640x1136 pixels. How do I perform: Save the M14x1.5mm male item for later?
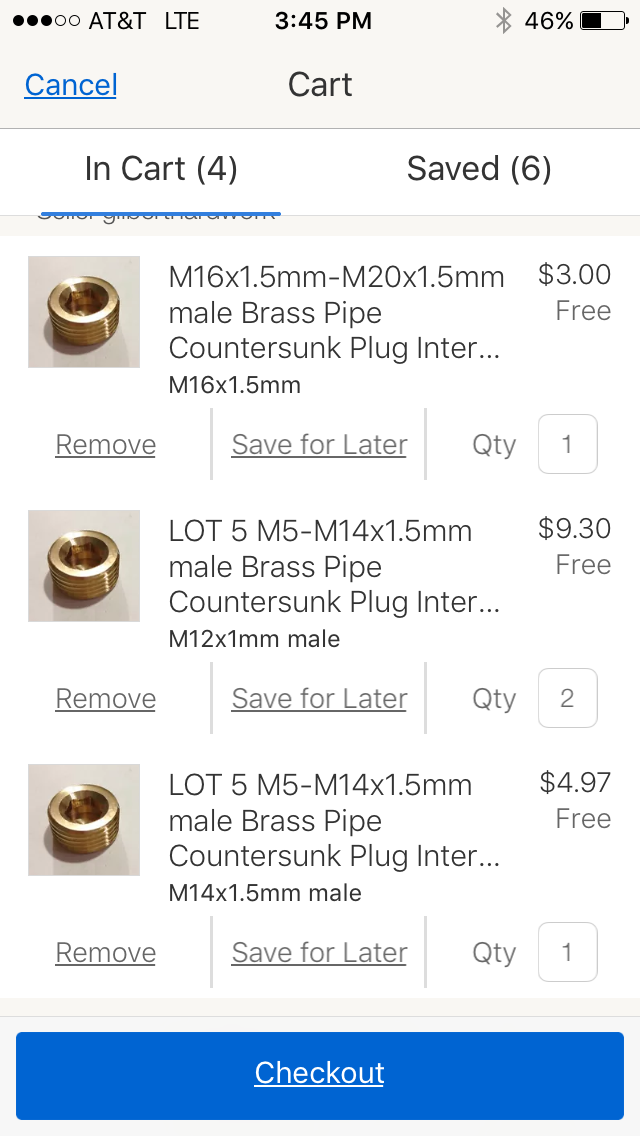[319, 953]
